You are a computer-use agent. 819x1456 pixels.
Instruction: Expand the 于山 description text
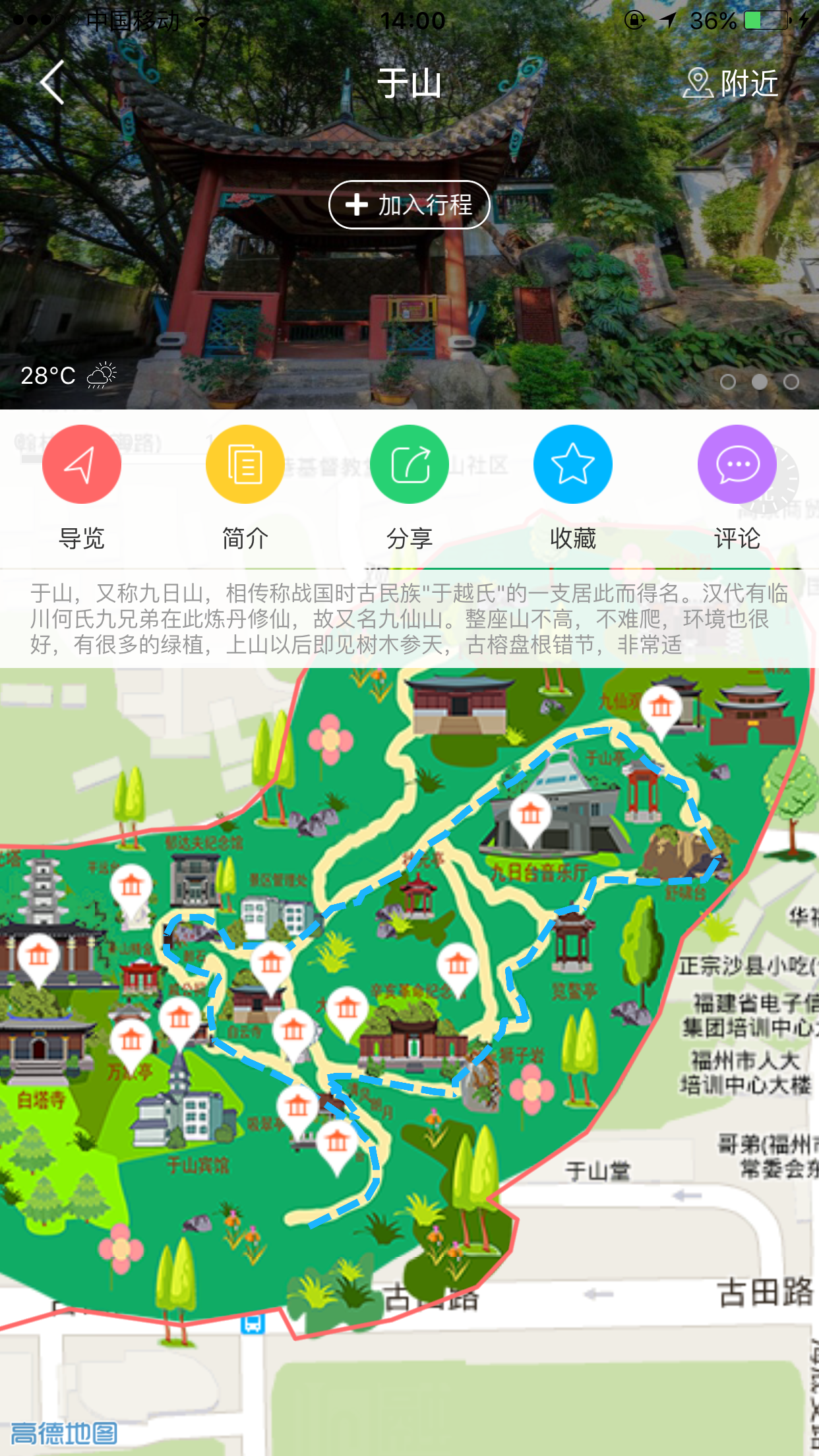point(409,619)
